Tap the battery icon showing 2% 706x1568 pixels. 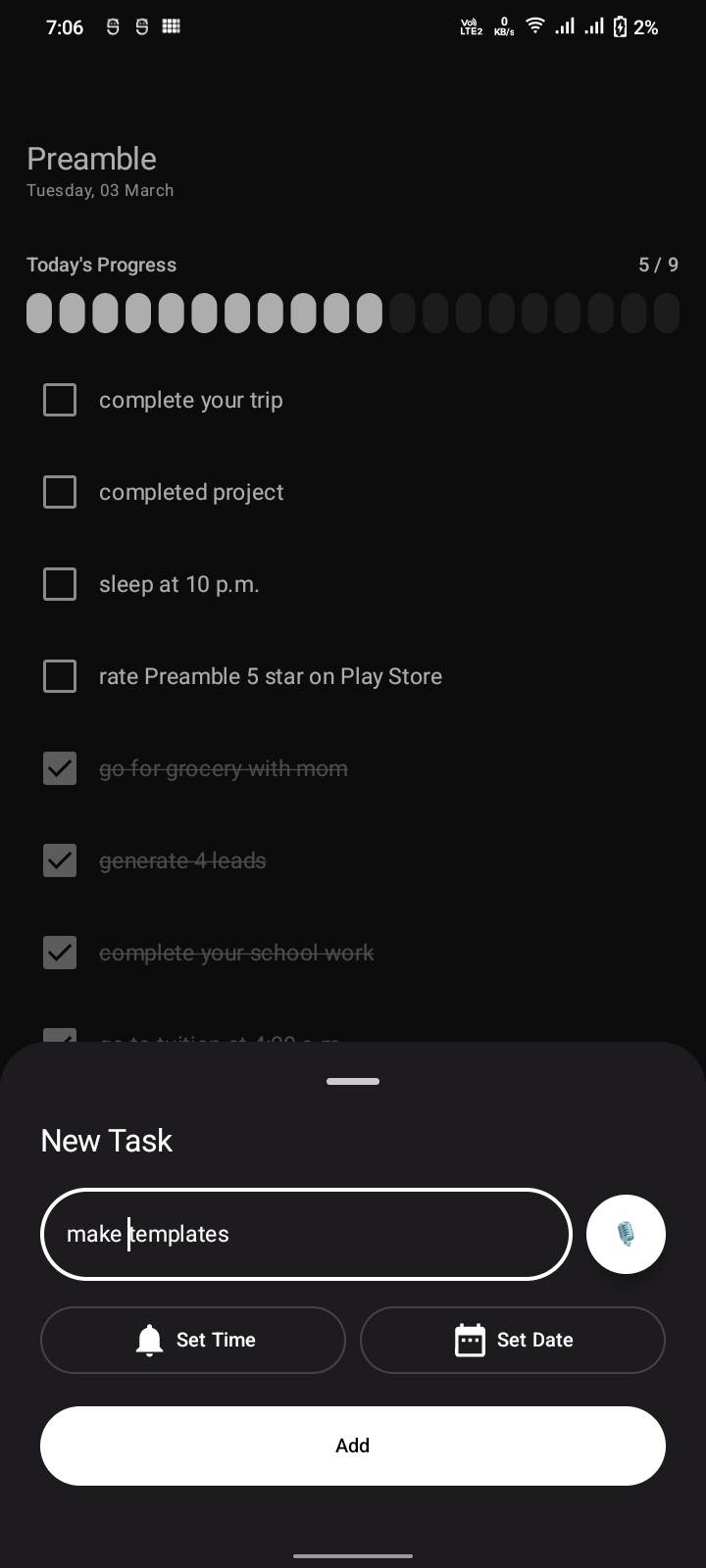621,26
